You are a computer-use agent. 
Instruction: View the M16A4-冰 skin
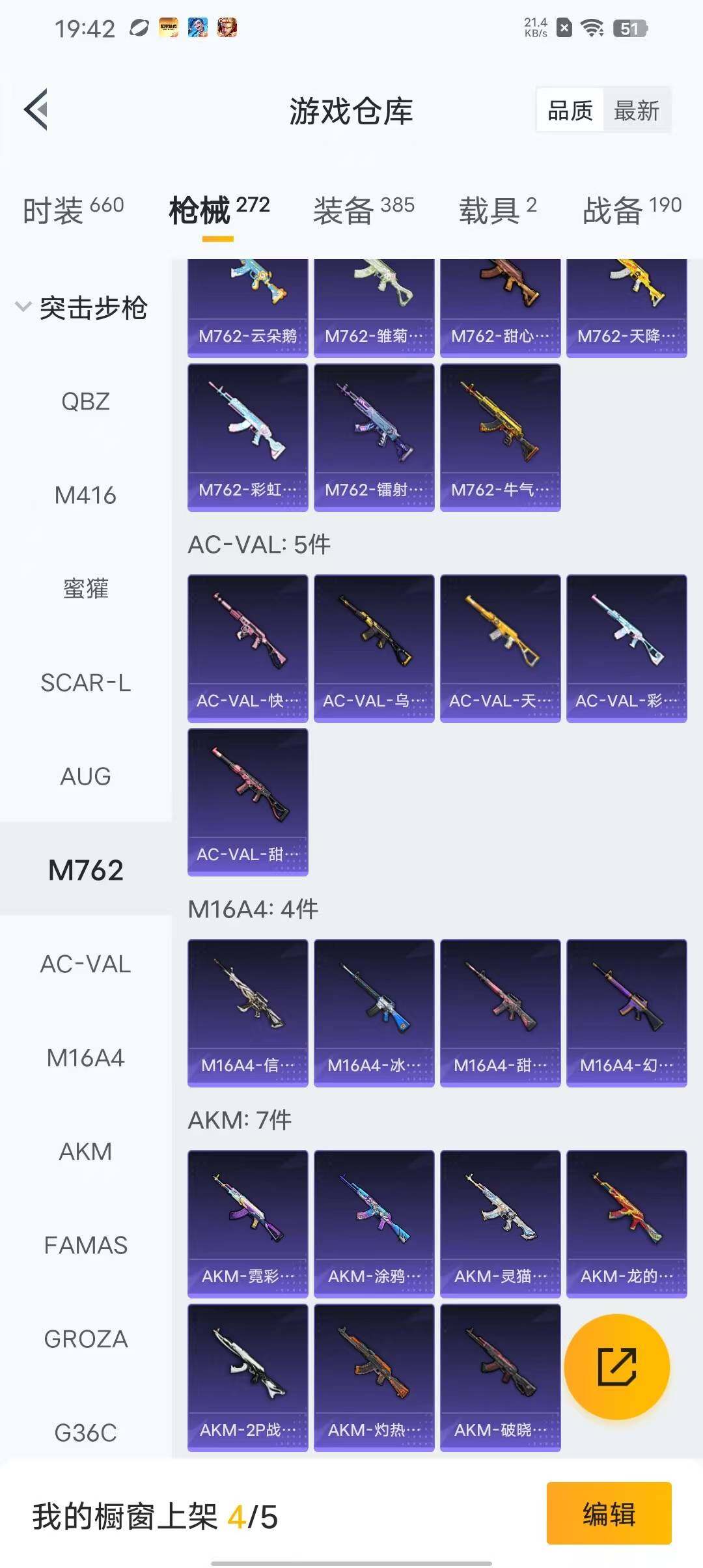point(374,1013)
